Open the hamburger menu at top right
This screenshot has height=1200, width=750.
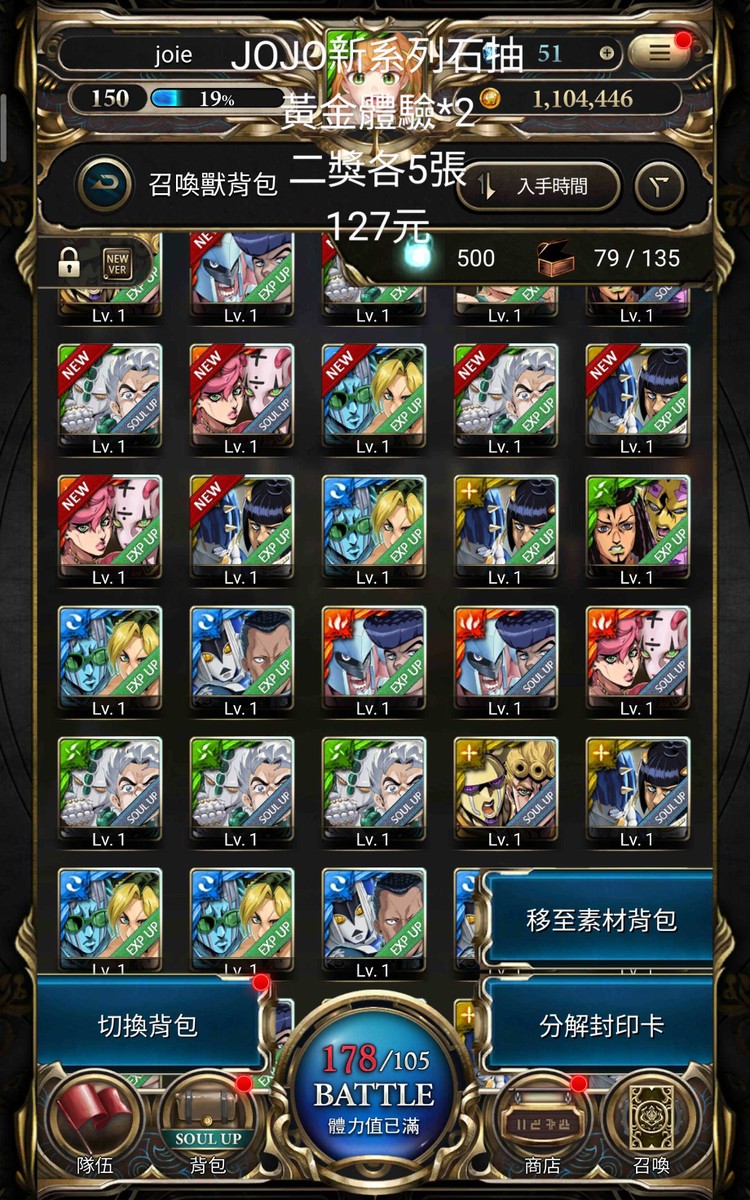660,53
